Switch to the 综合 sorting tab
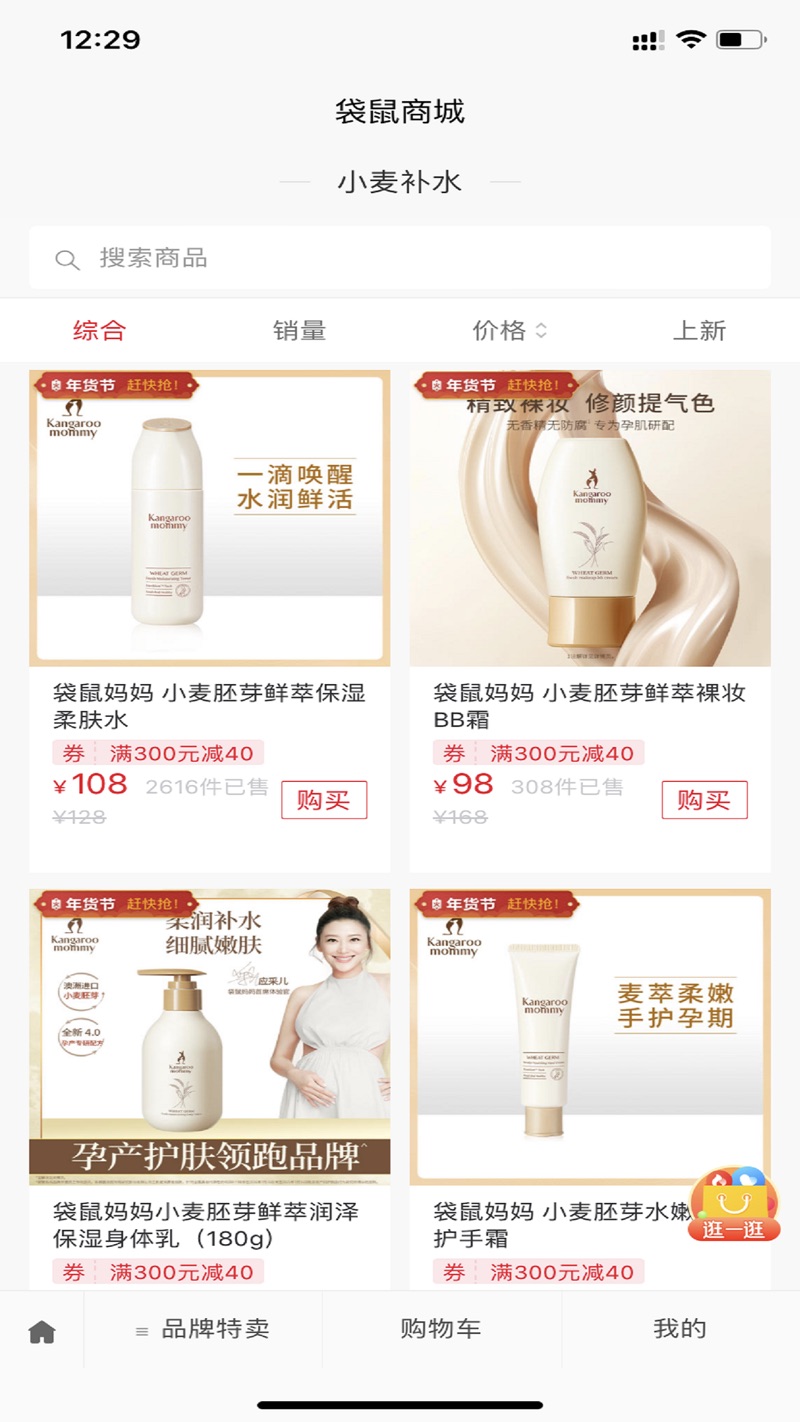Image resolution: width=800 pixels, height=1422 pixels. tap(100, 331)
